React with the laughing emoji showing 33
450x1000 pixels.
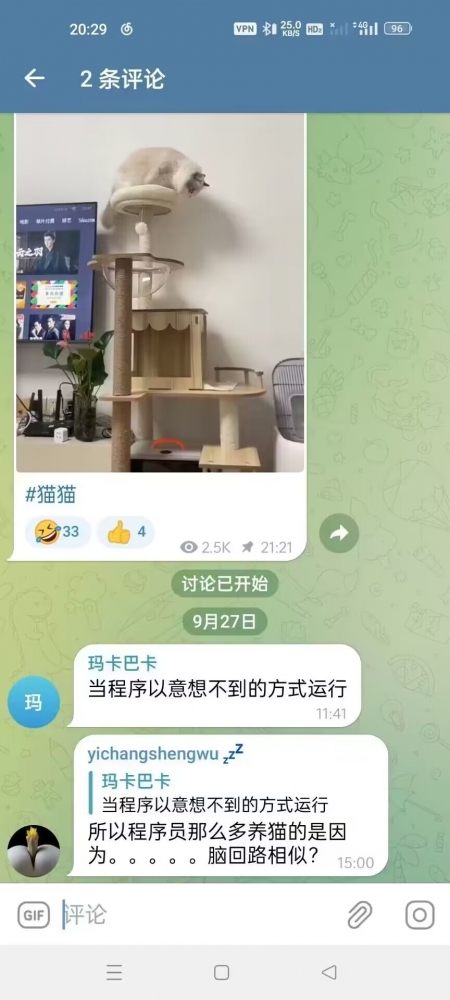tap(58, 532)
